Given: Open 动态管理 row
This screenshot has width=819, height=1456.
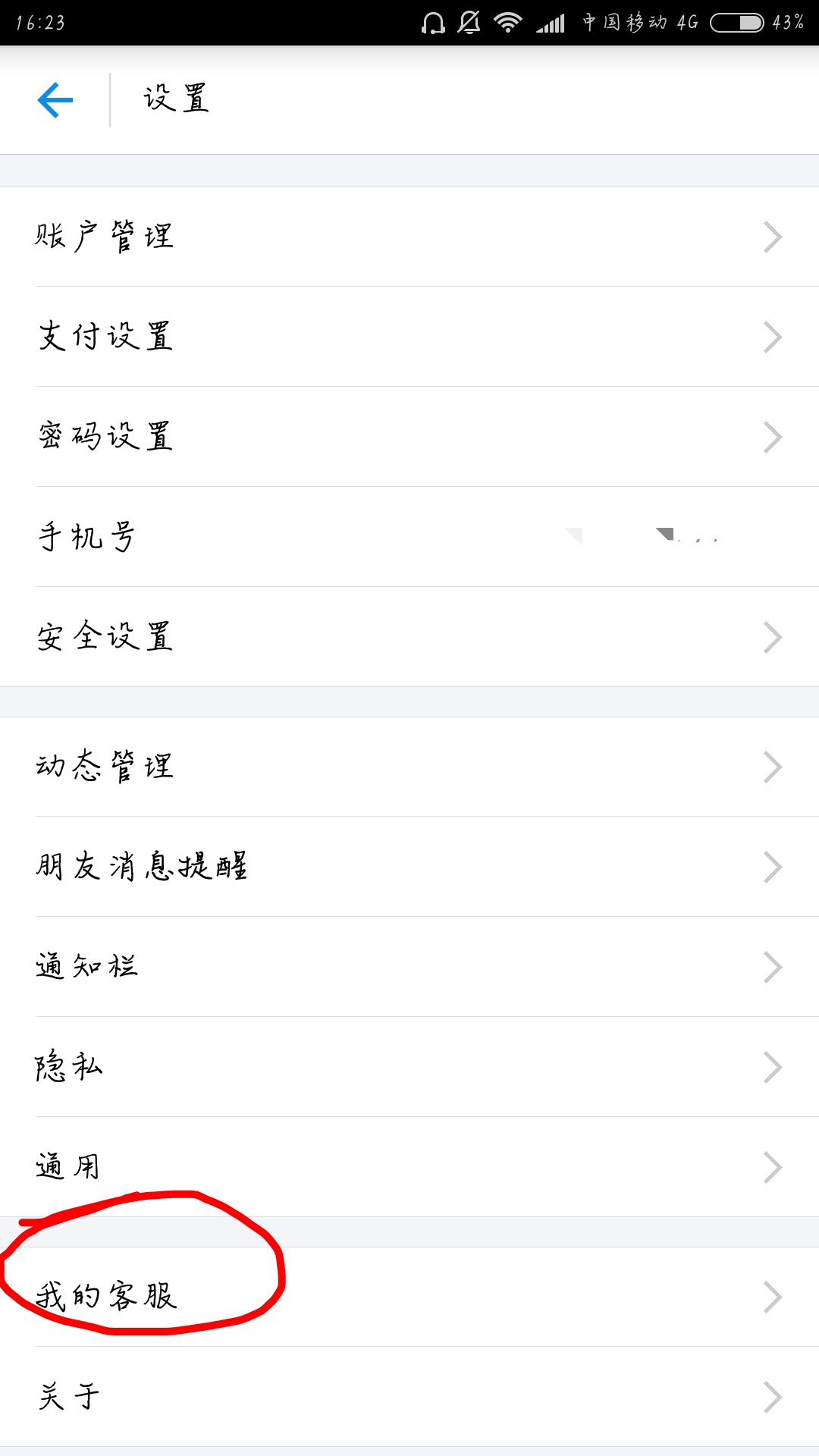Looking at the screenshot, I should click(x=409, y=767).
